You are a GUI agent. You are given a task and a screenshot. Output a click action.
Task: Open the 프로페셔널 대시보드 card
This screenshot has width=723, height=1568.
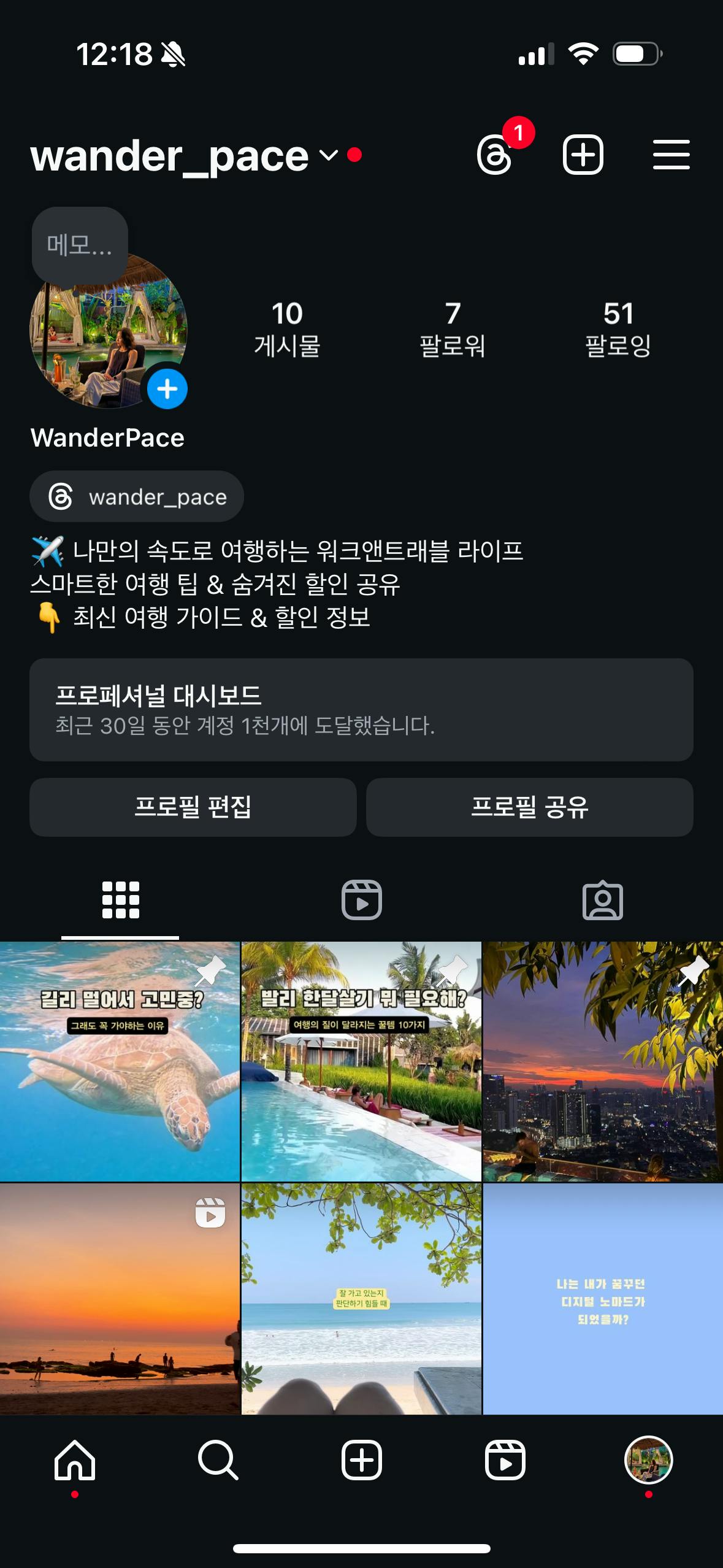pyautogui.click(x=361, y=710)
